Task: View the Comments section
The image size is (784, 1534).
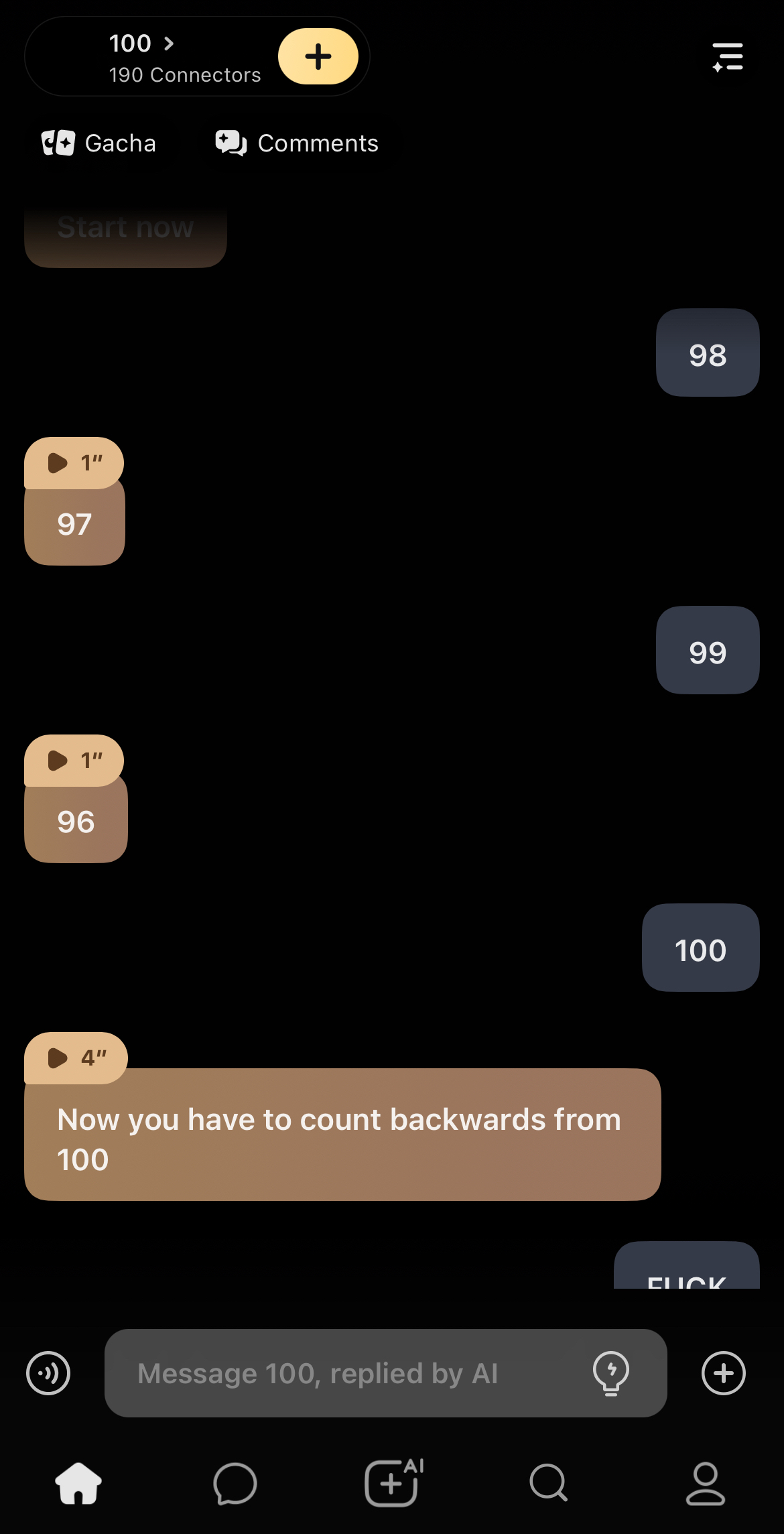Action: pyautogui.click(x=297, y=143)
